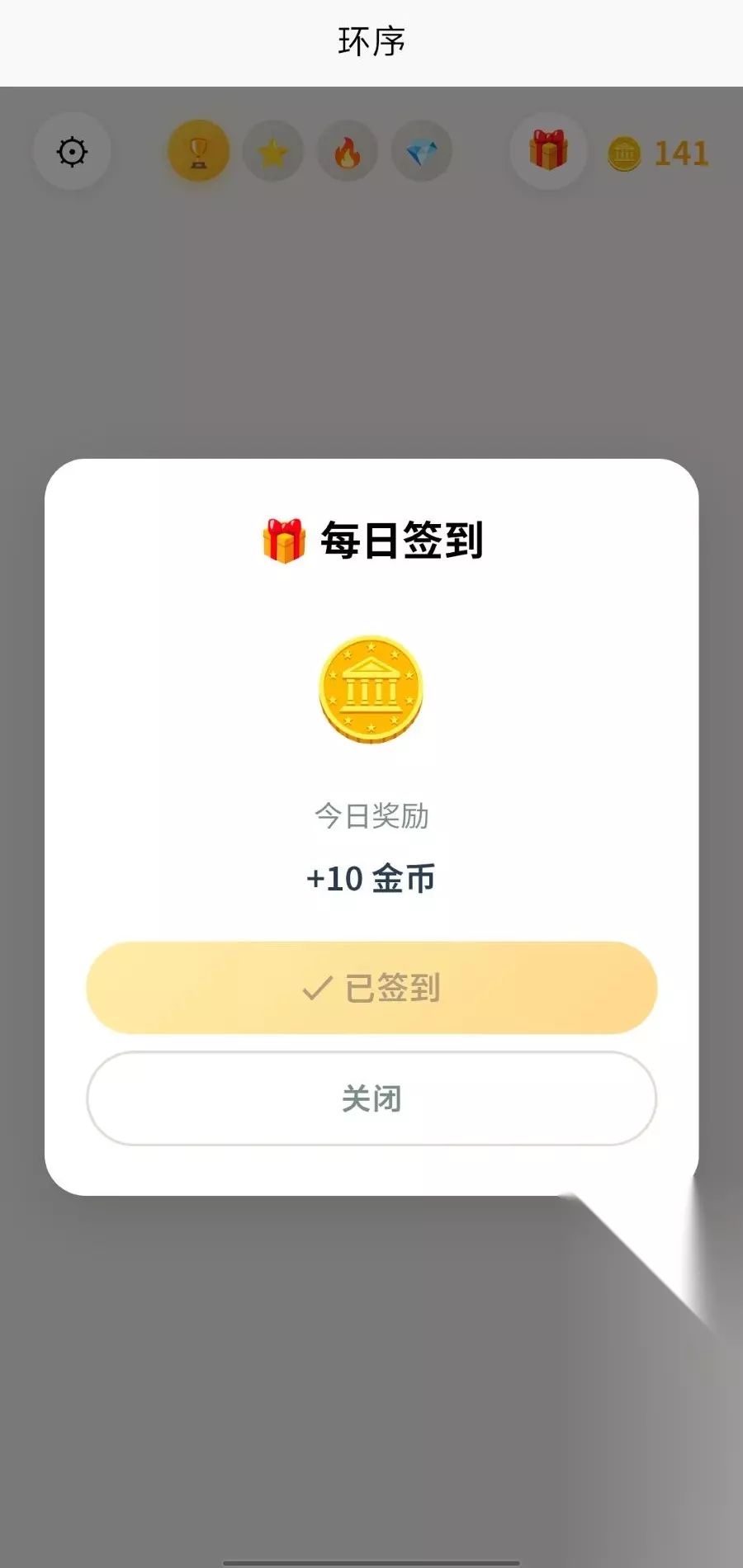743x1568 pixels.
Task: Close the daily check-in dialog with 关闭
Action: pos(371,1098)
